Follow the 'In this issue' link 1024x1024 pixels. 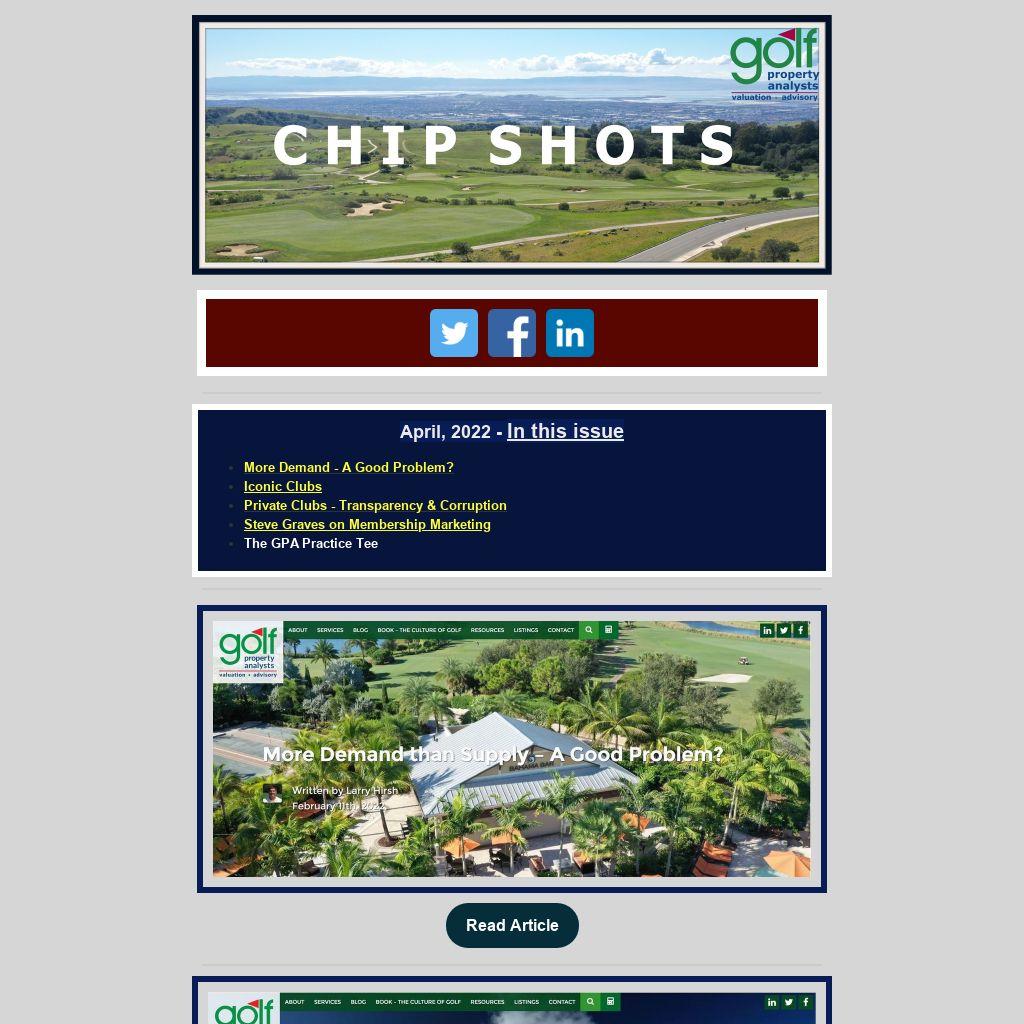tap(565, 431)
